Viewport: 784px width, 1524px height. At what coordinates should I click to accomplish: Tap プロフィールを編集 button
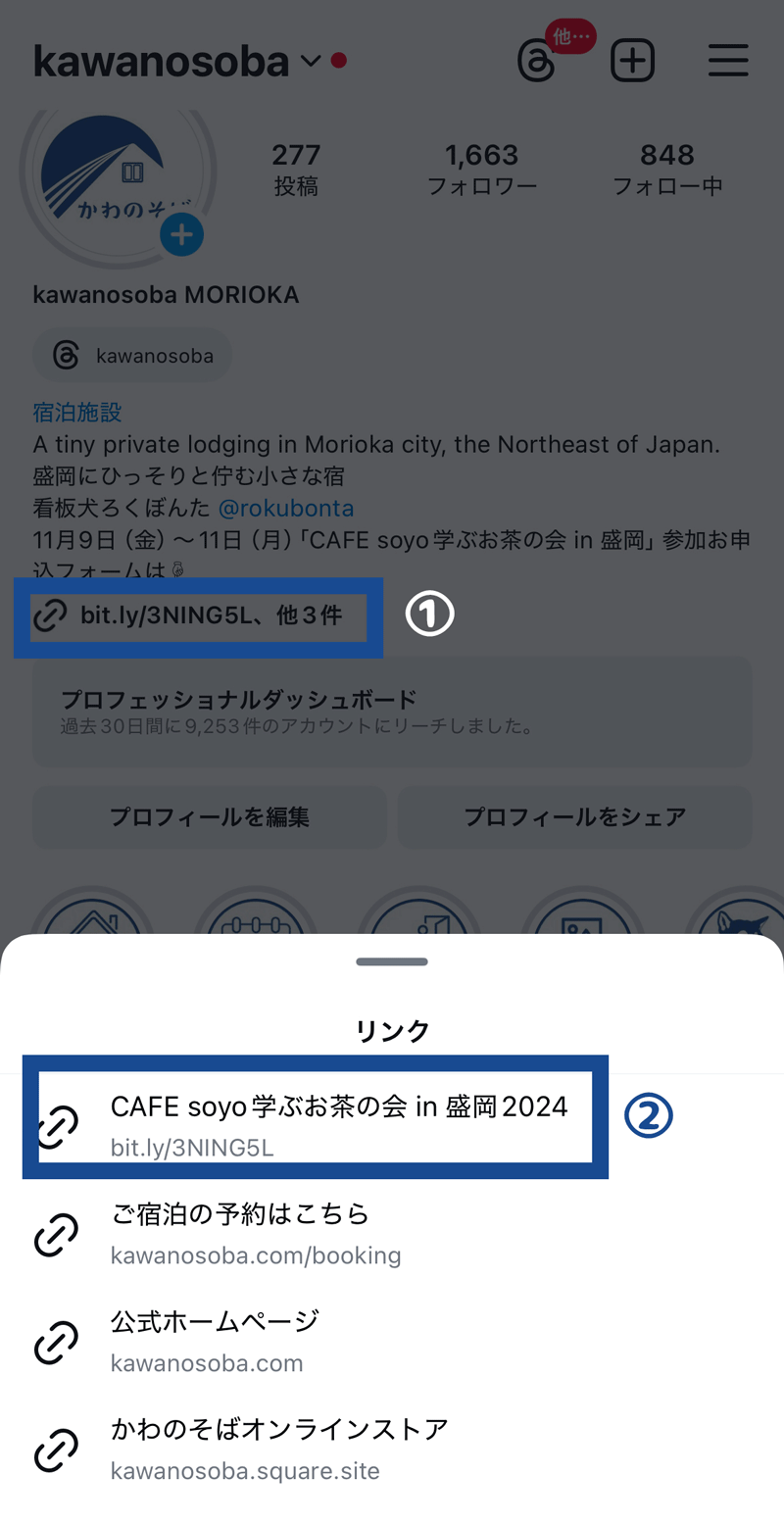(210, 816)
